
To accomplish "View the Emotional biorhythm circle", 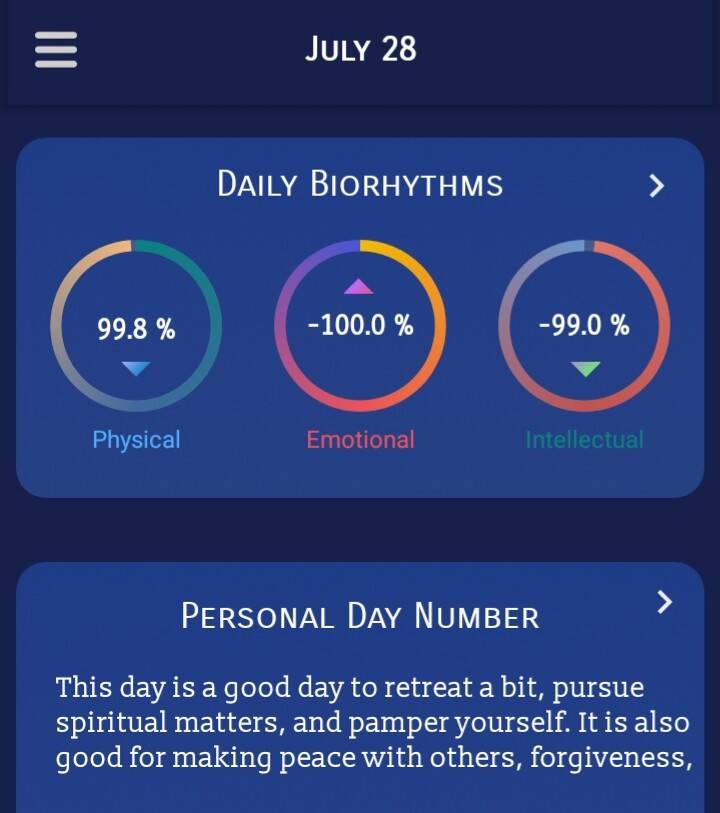I will click(x=360, y=326).
